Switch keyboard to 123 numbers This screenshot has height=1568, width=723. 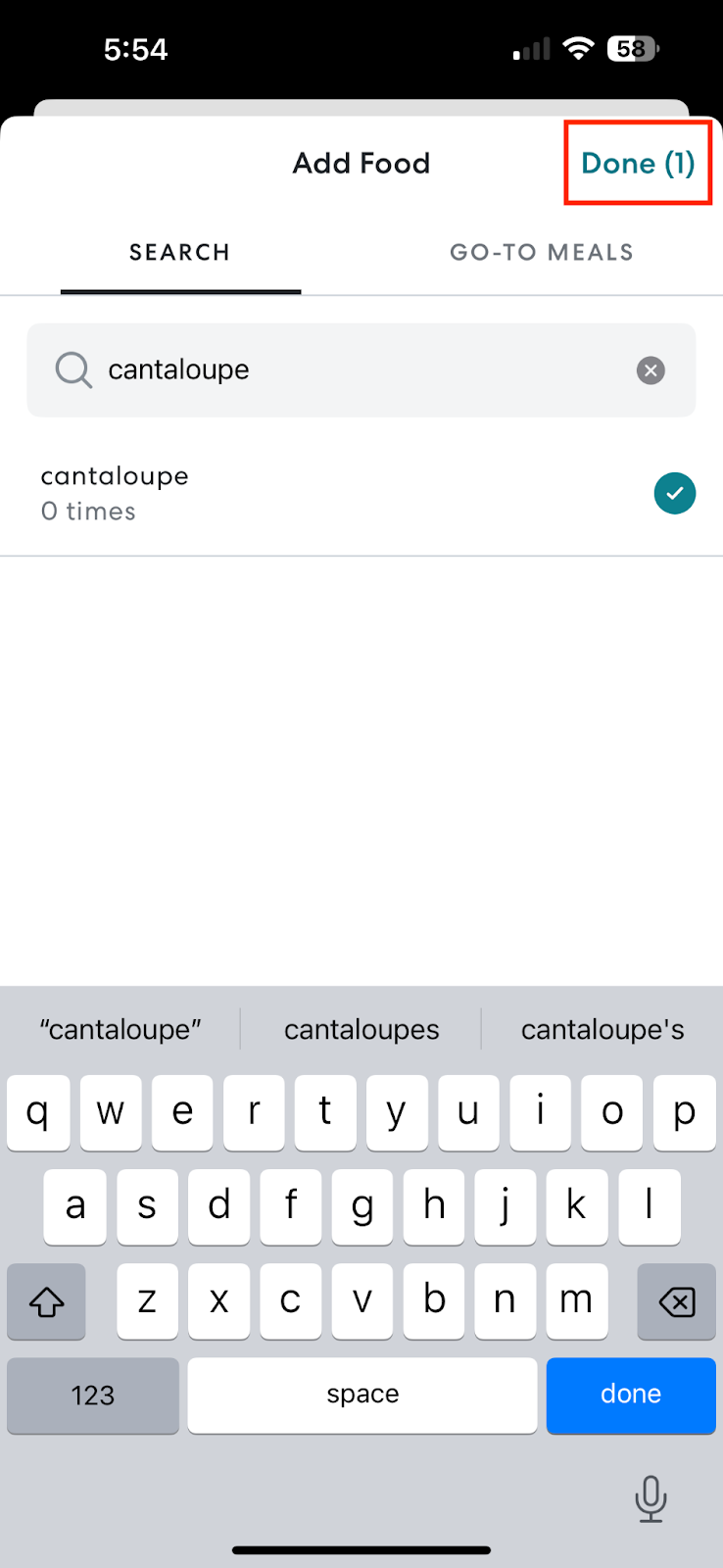(x=93, y=1395)
